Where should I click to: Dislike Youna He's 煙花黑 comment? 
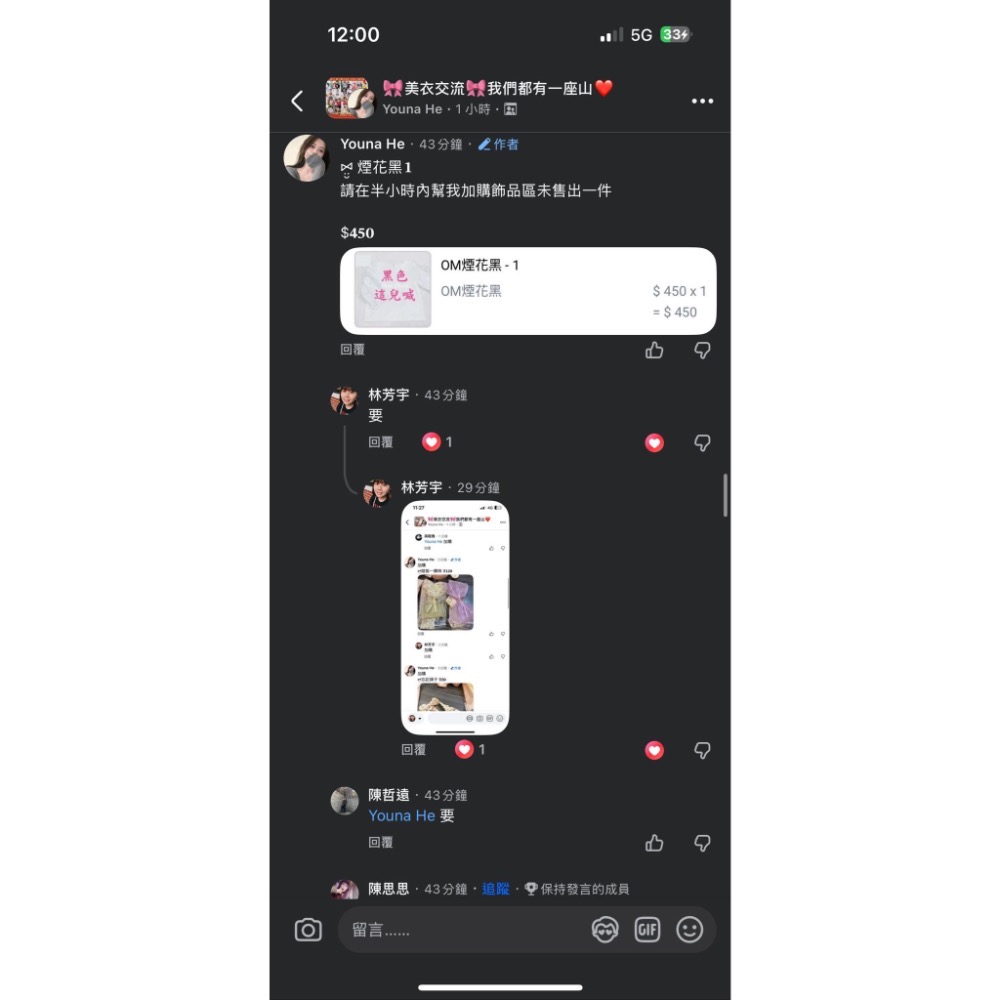[x=703, y=350]
